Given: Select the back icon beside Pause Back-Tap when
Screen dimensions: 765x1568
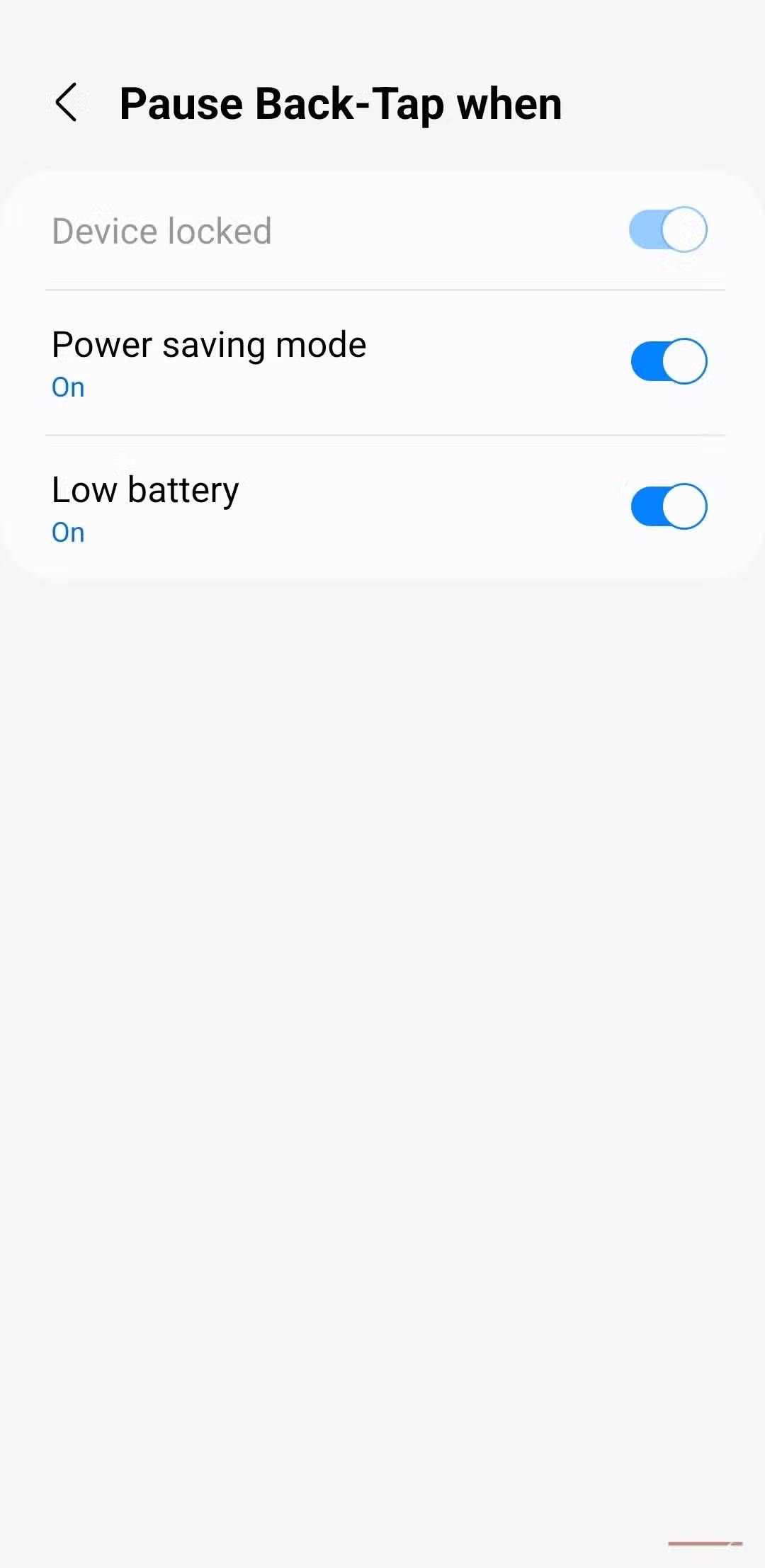Looking at the screenshot, I should [67, 103].
